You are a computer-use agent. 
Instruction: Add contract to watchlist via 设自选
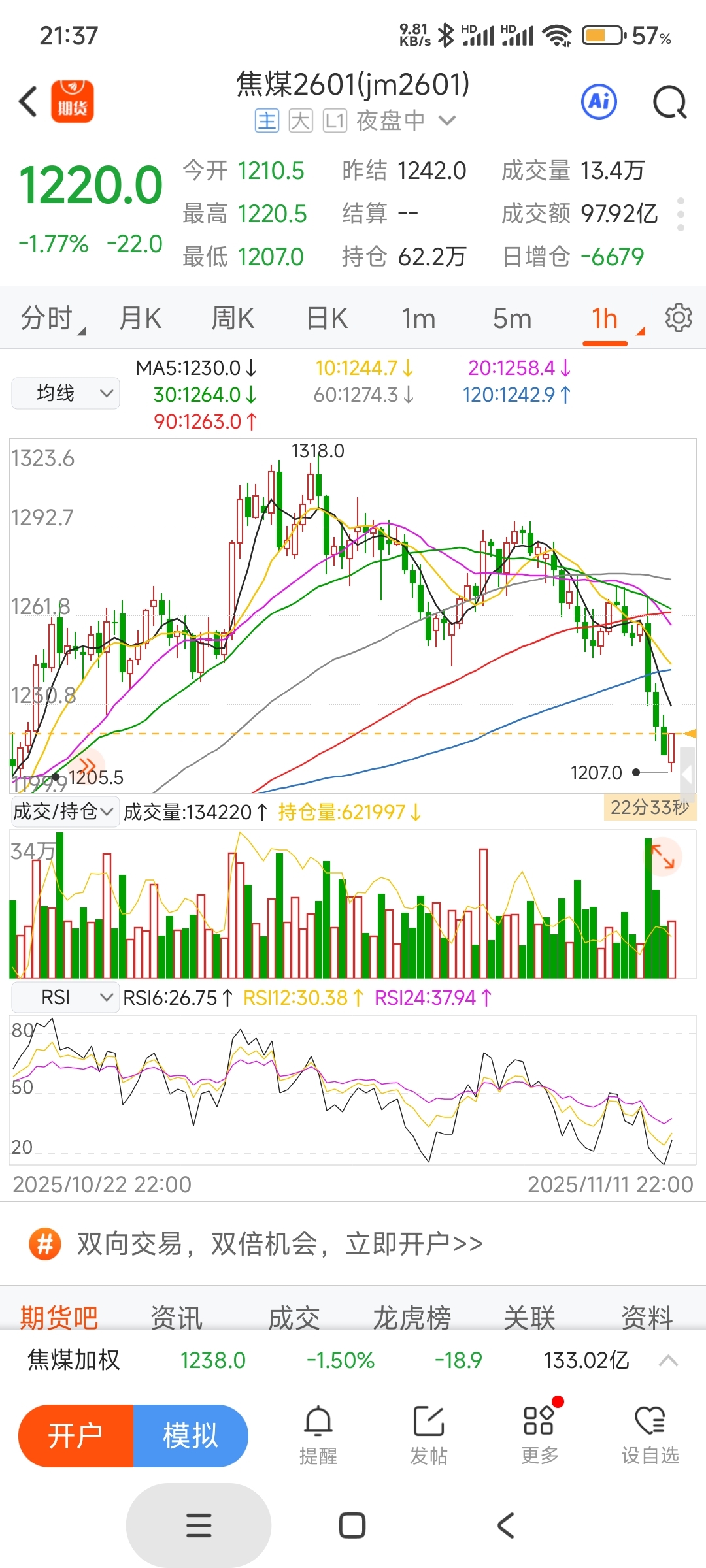650,1435
